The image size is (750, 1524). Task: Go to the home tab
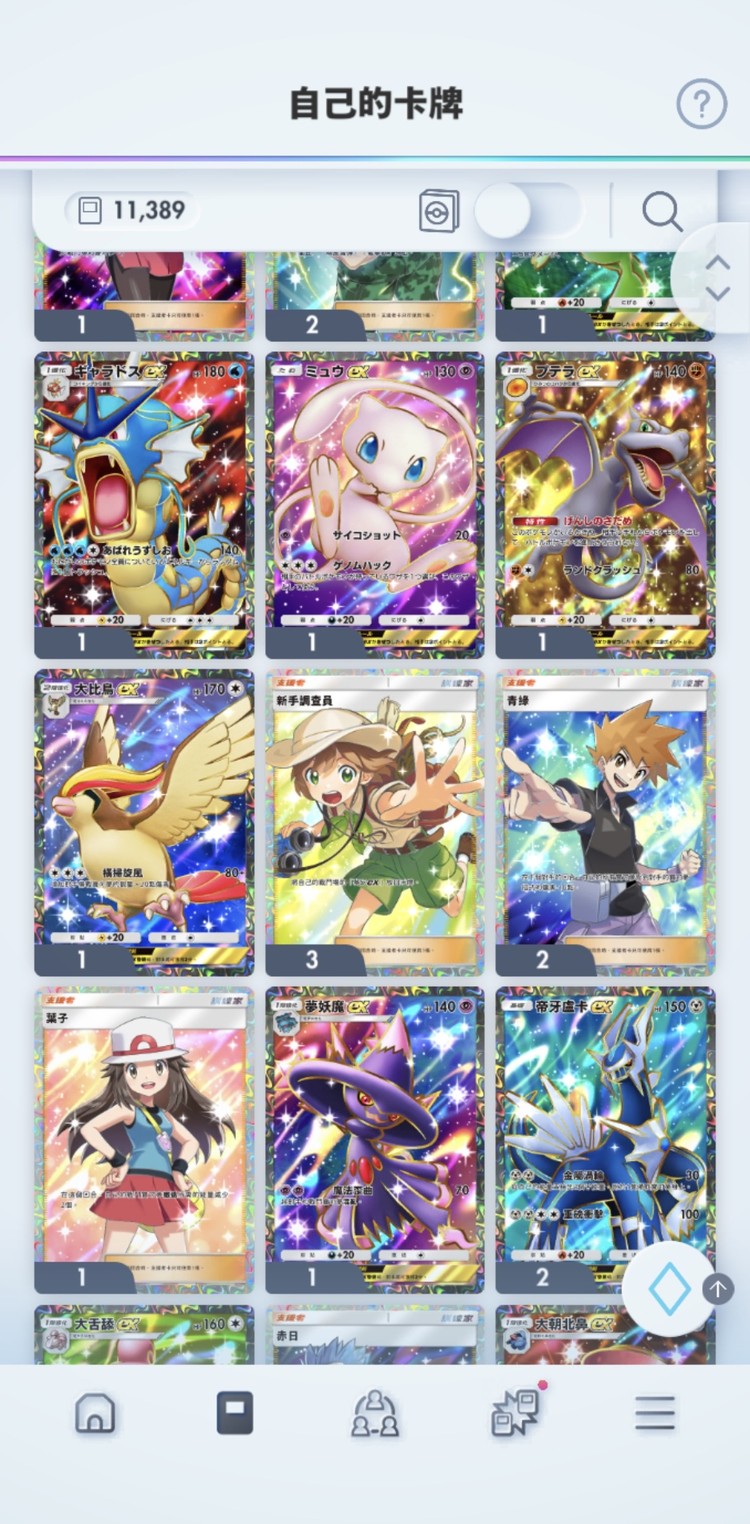(95, 1413)
